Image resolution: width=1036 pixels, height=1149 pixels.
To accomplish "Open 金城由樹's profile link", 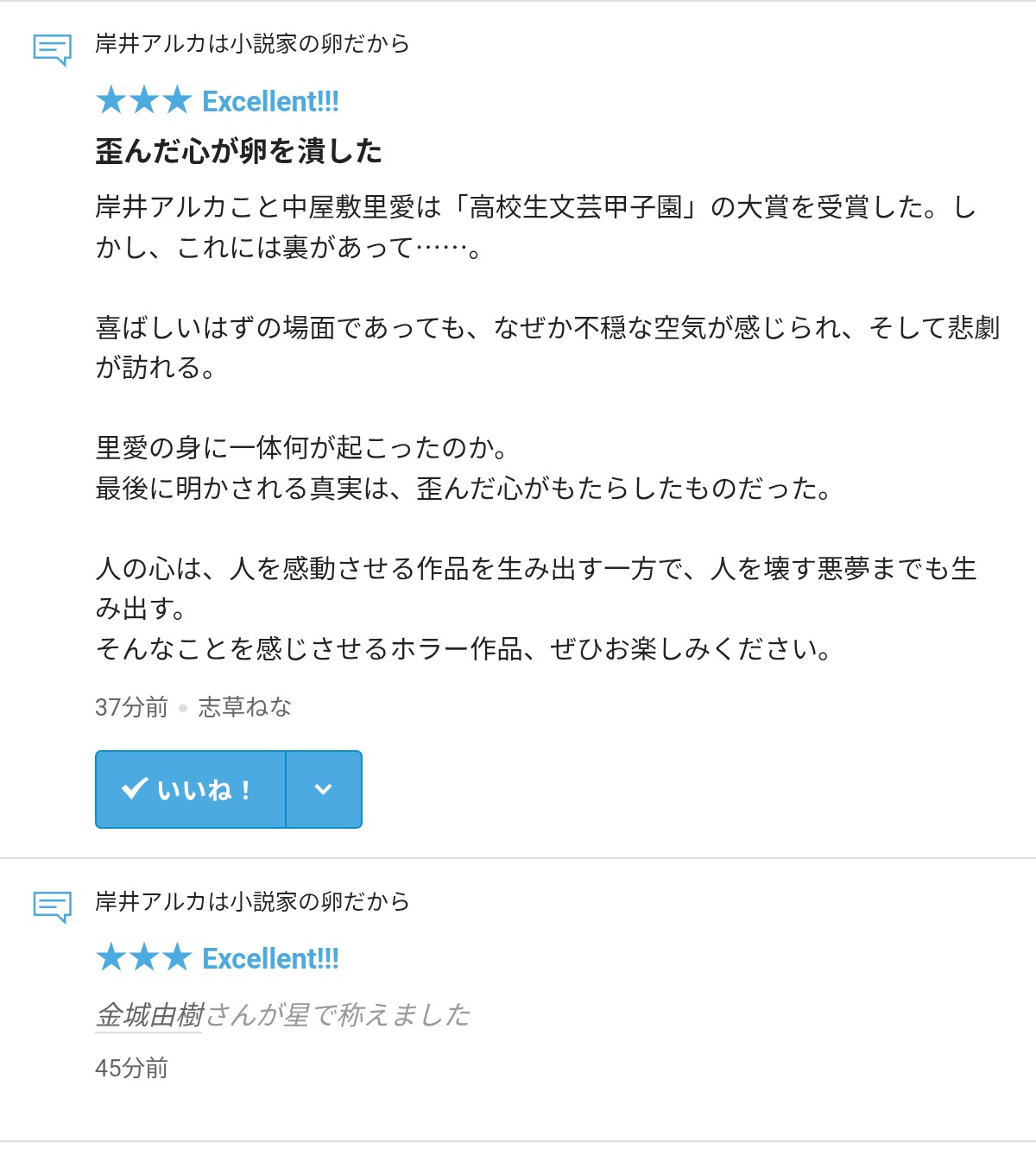I will point(148,1014).
